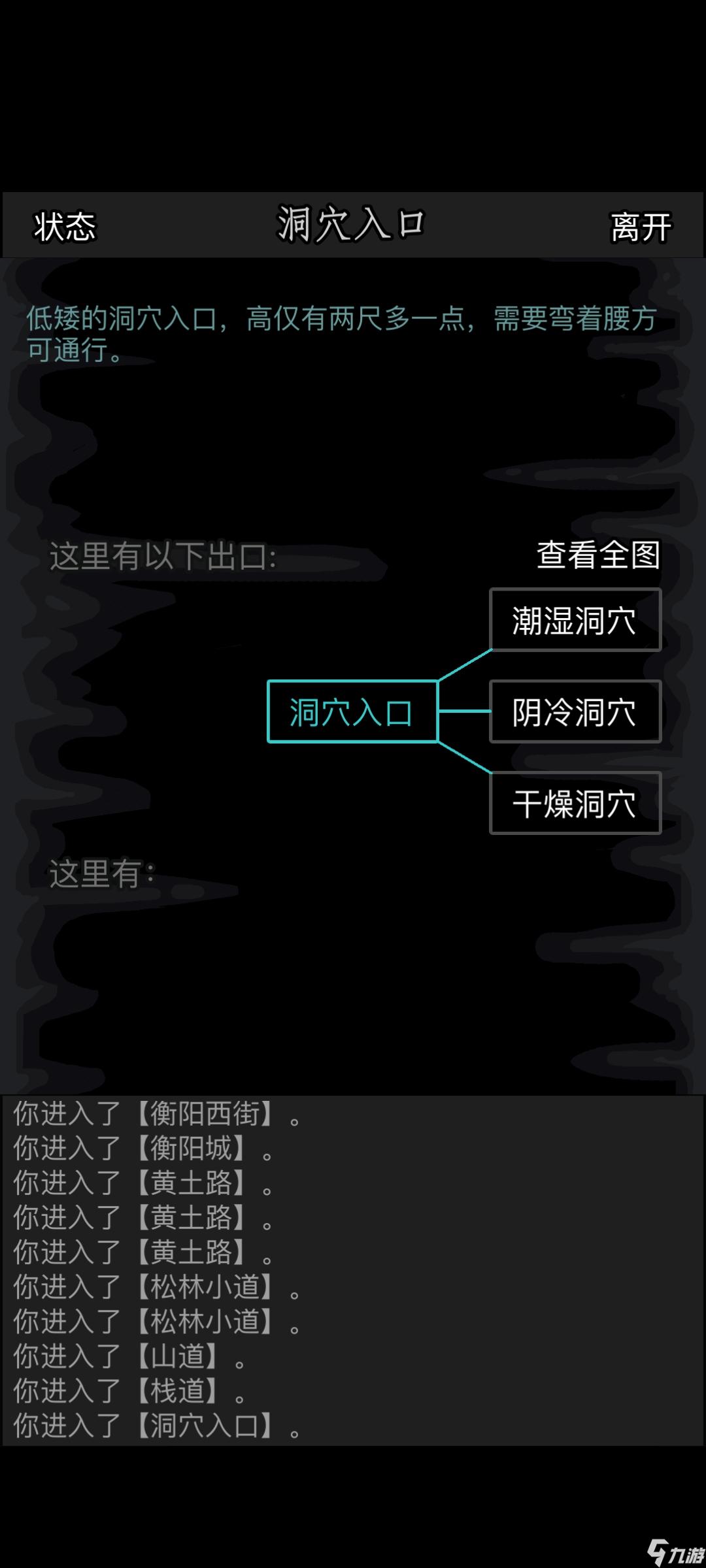Tap 离开 to leave this location
The image size is (706, 1568).
640,227
